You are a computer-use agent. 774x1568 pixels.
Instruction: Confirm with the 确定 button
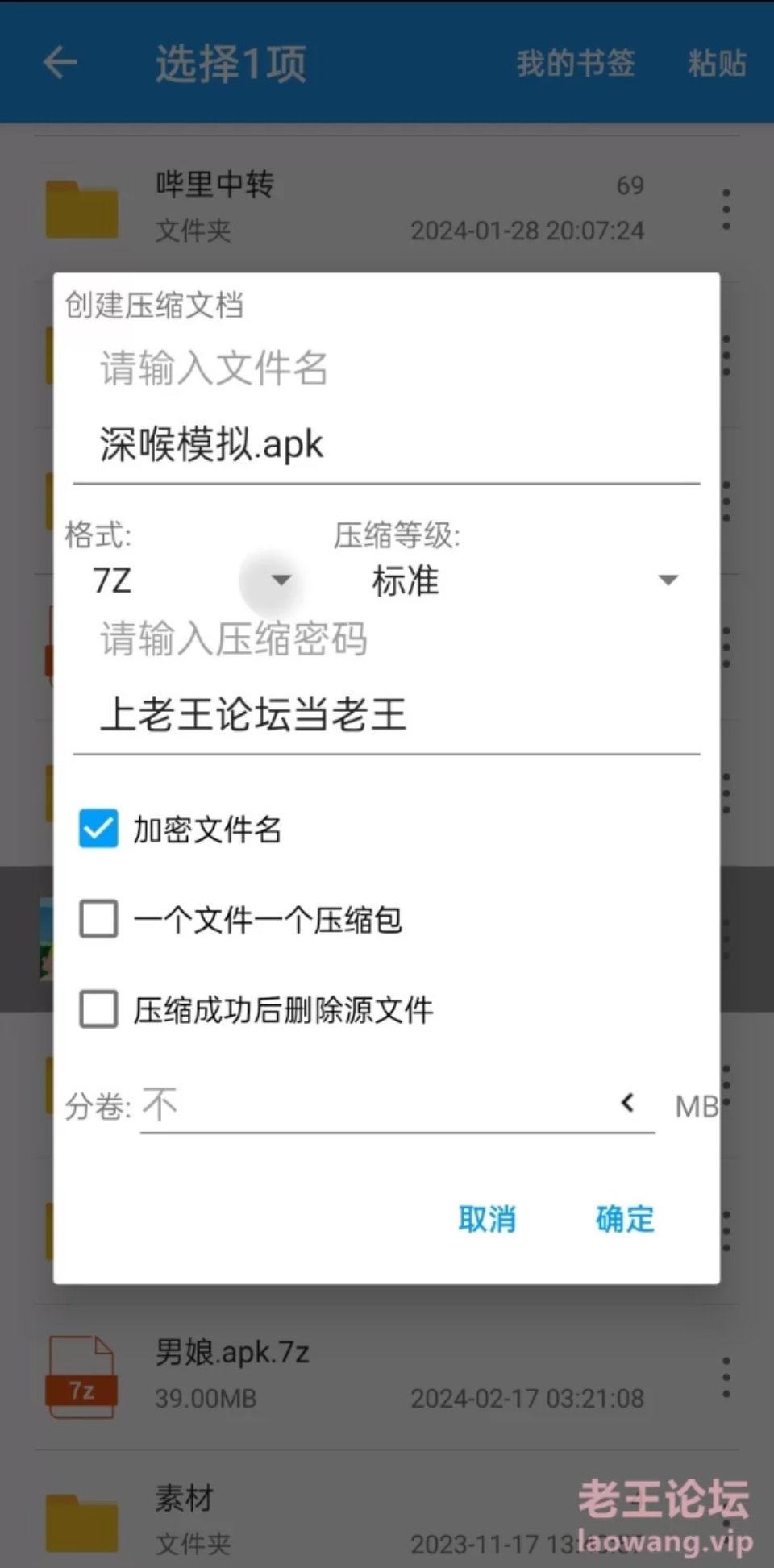point(625,1219)
